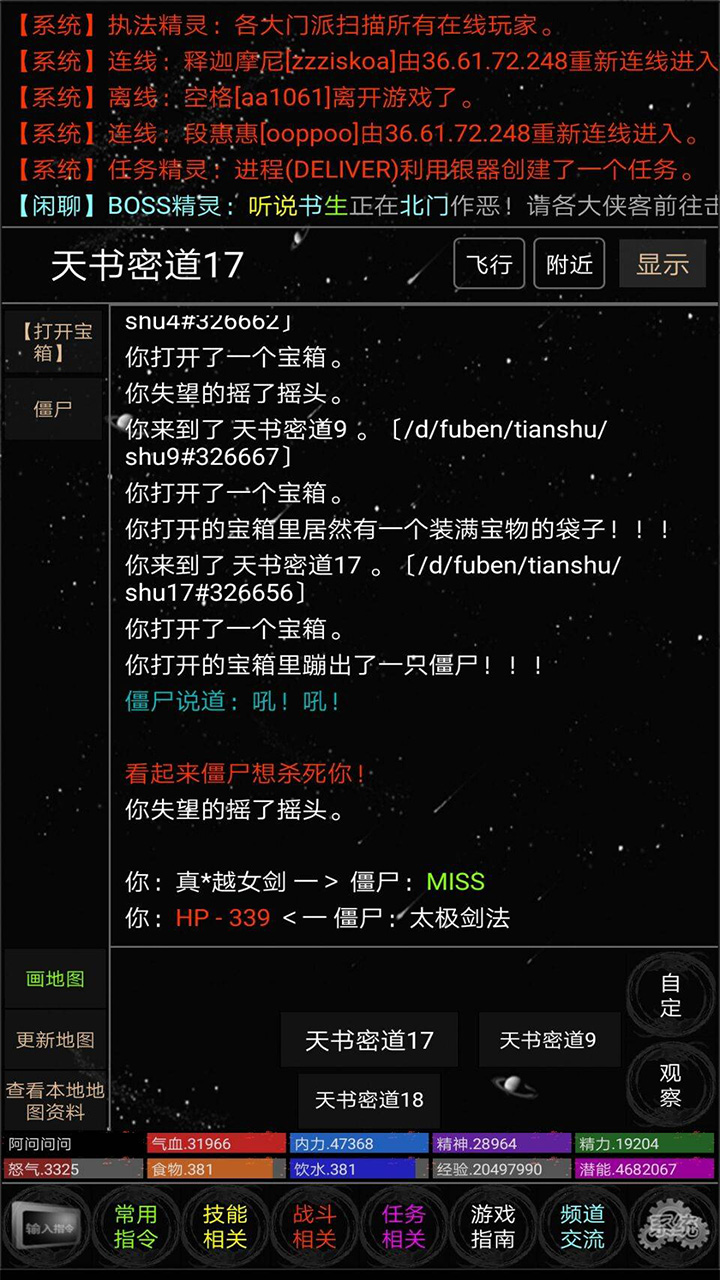Open 查看本地地图资料

point(55,1101)
